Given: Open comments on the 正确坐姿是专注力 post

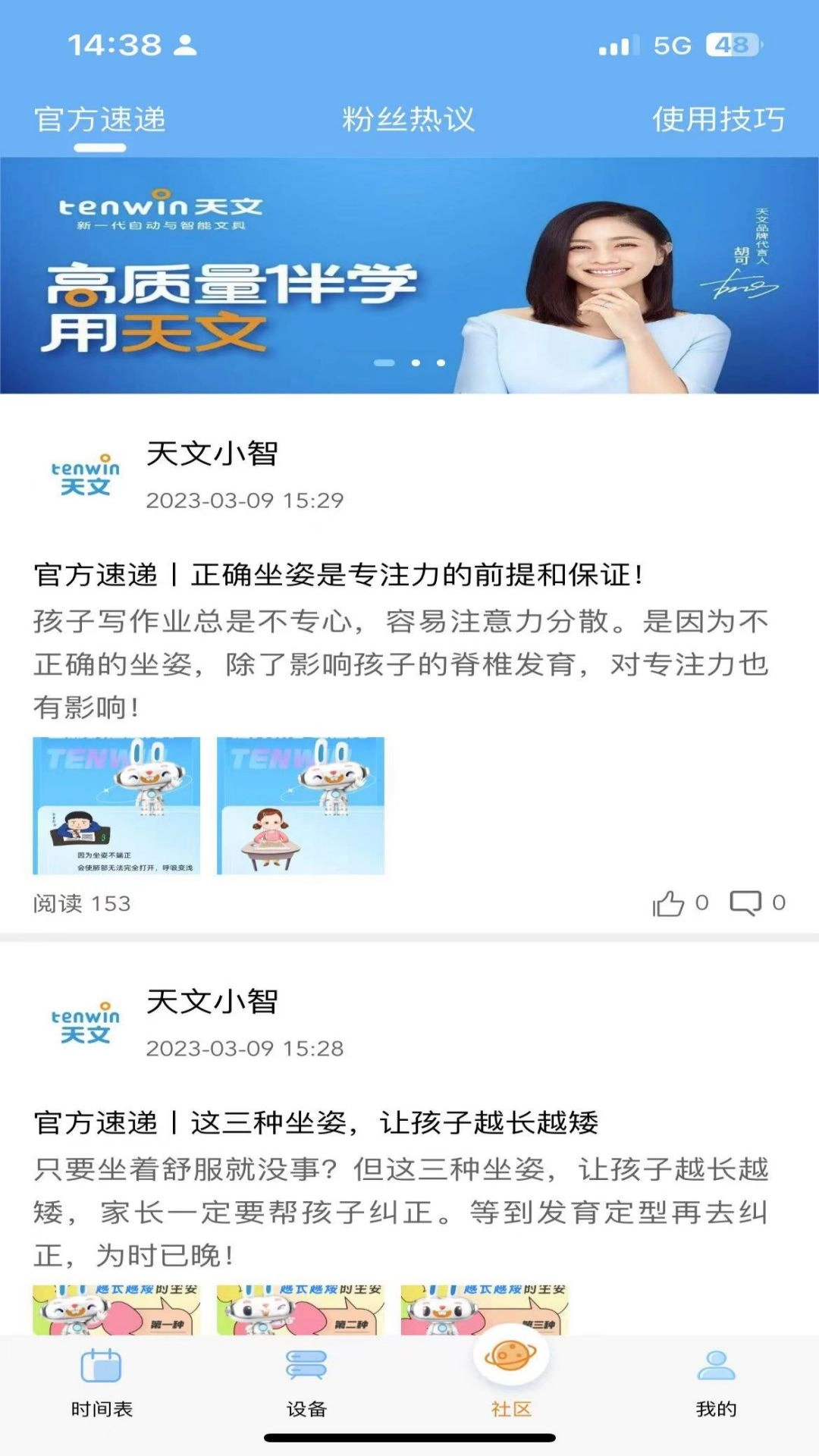Looking at the screenshot, I should pos(745,902).
